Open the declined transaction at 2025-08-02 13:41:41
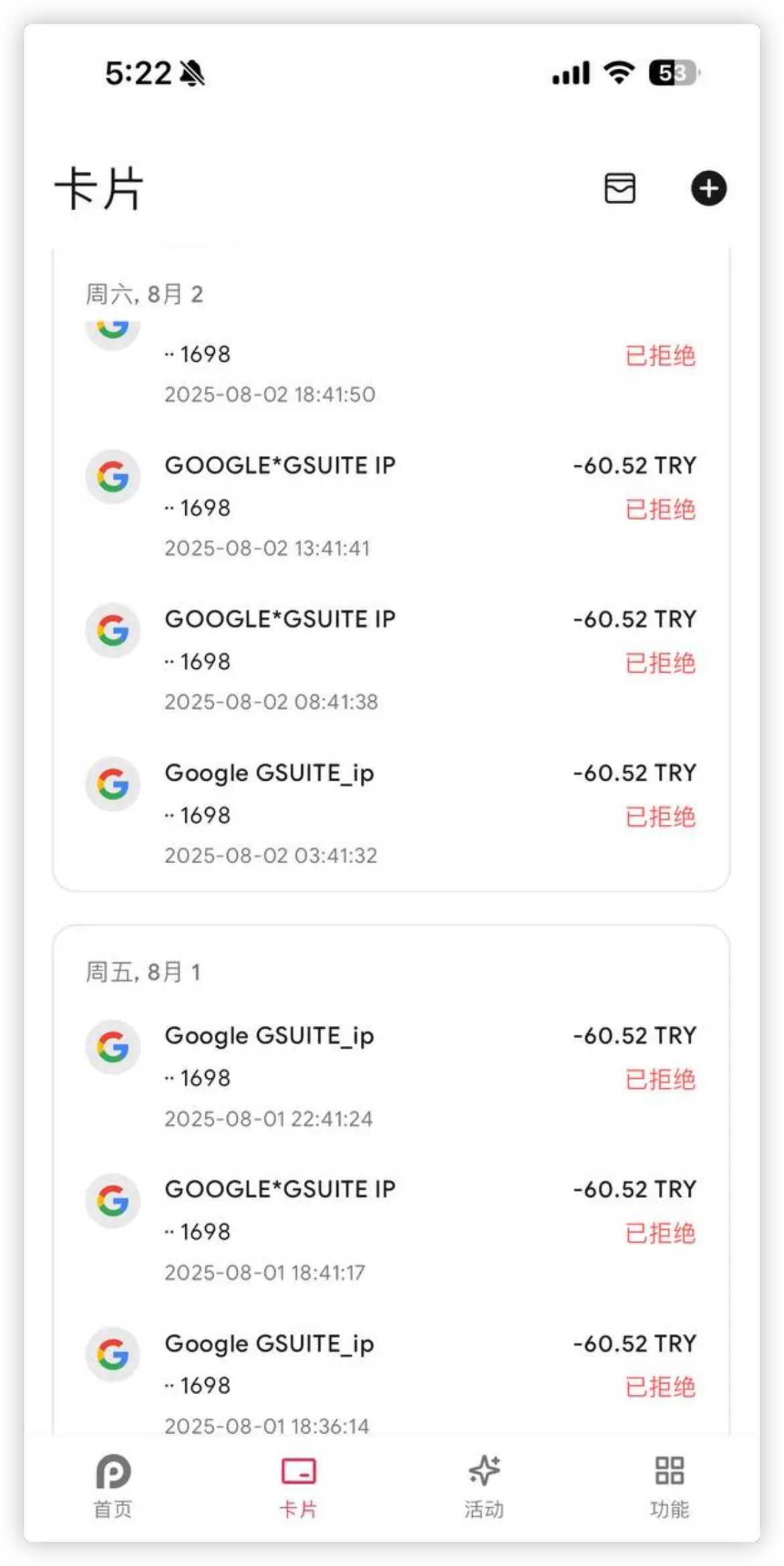The width and height of the screenshot is (784, 1566). (391, 505)
